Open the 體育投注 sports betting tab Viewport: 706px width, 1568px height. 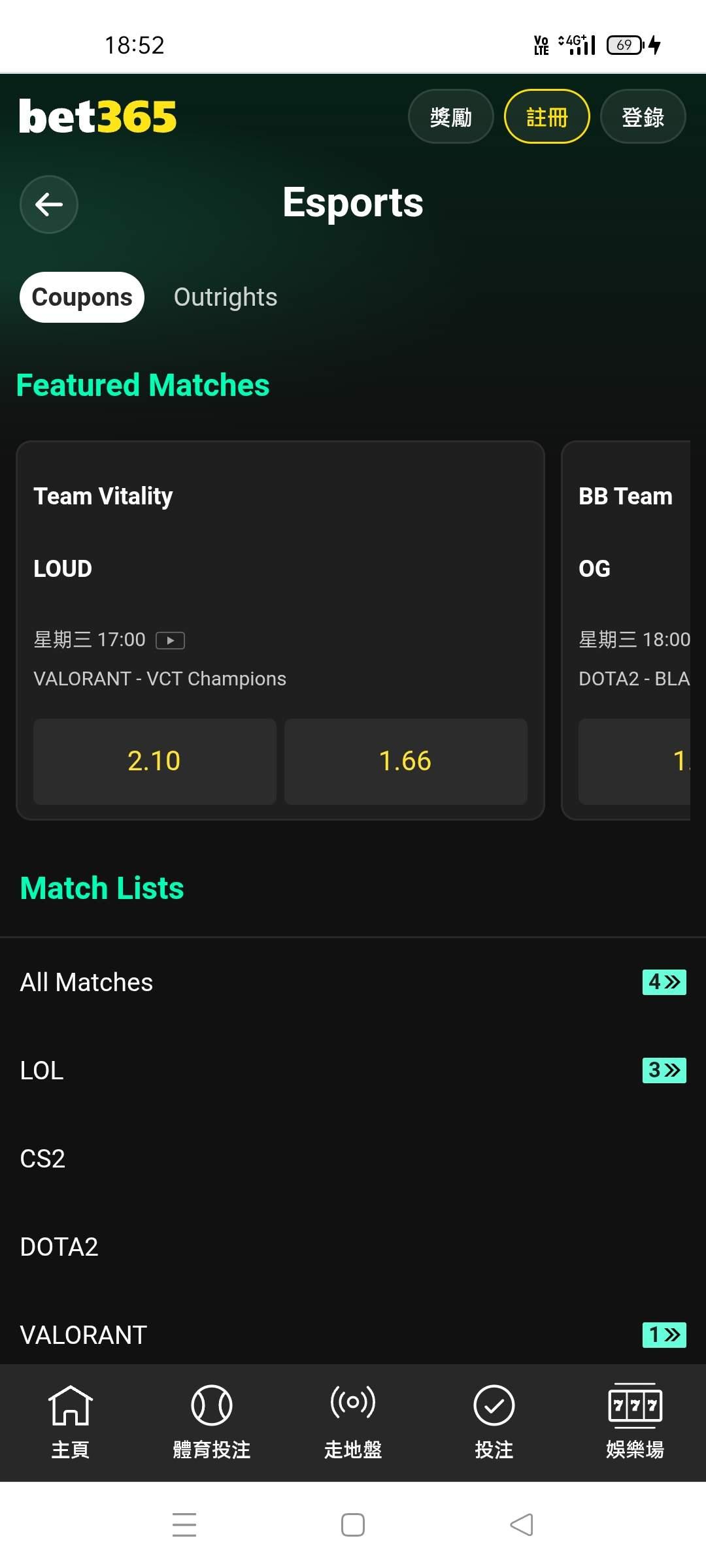click(x=212, y=1422)
